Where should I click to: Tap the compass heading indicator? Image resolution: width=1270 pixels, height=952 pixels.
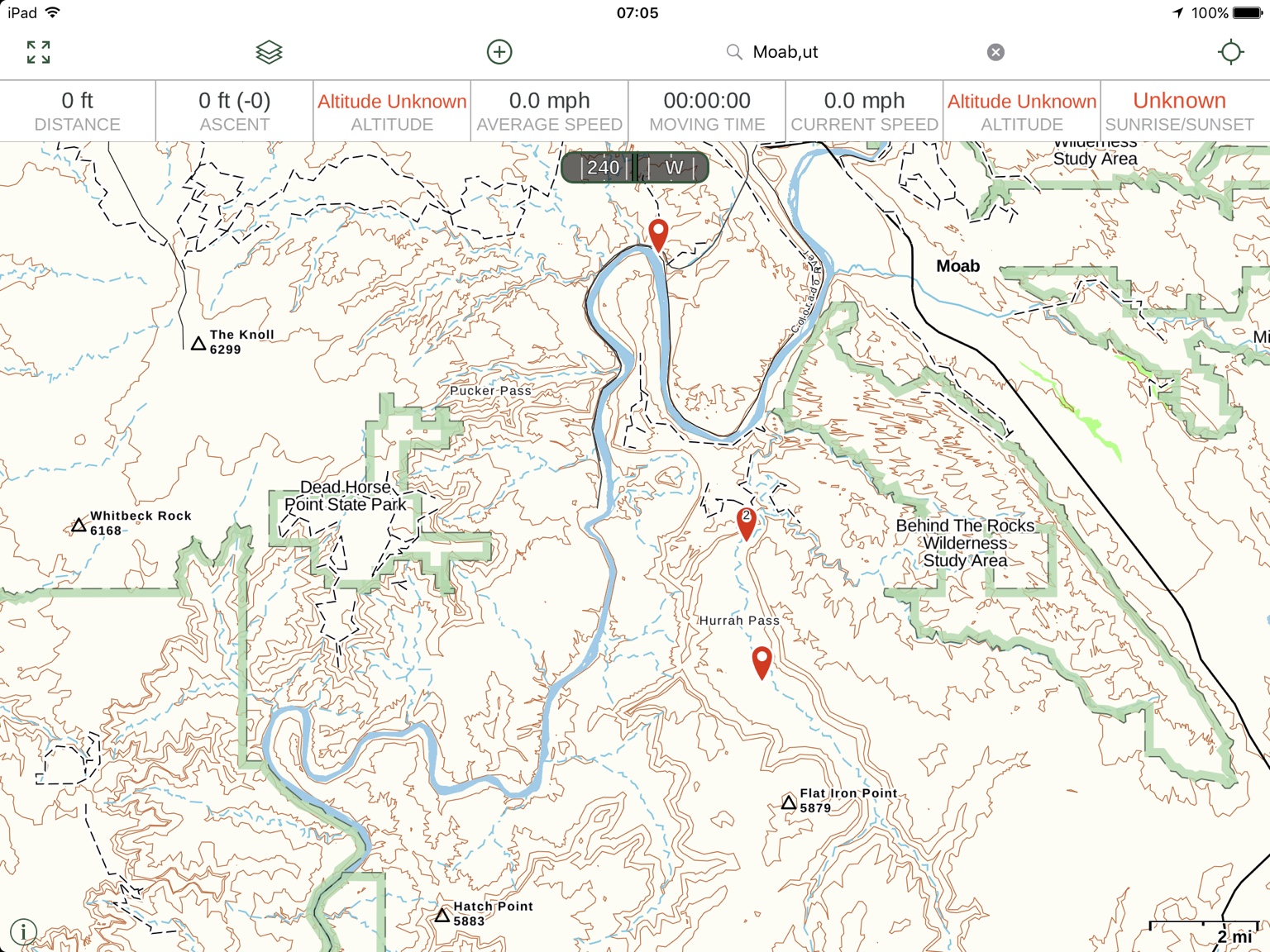tap(634, 168)
